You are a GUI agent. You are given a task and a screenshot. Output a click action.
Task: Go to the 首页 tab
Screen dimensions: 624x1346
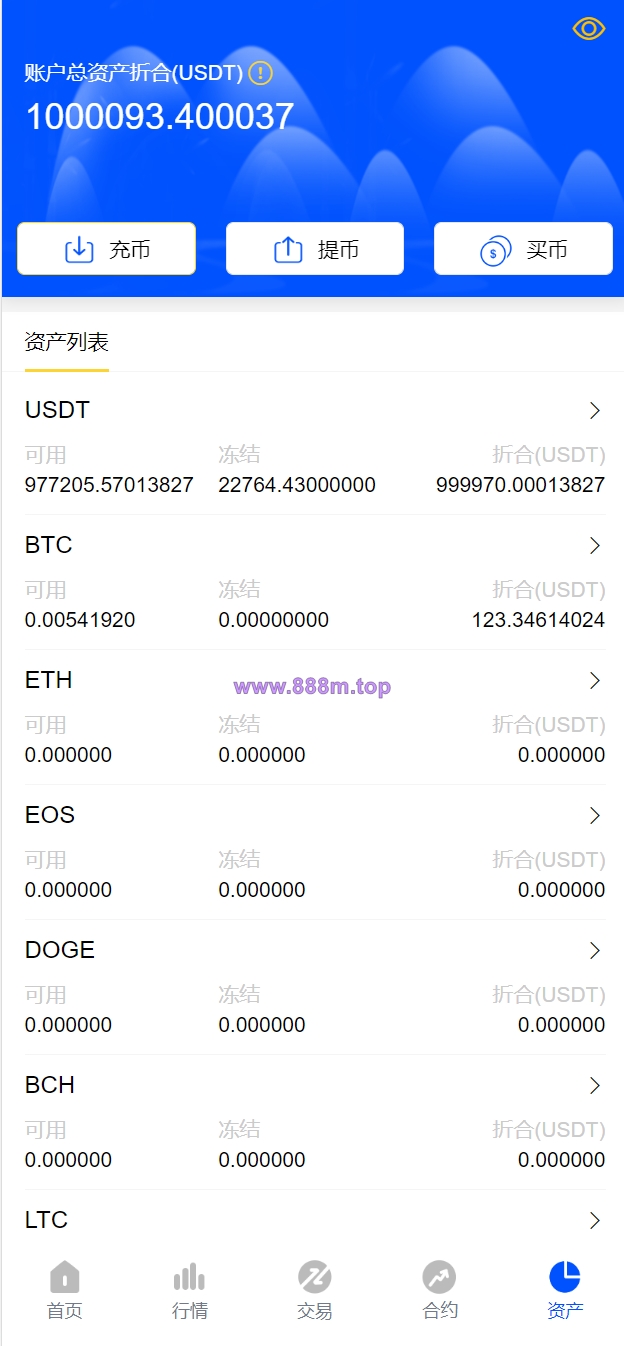(65, 1291)
